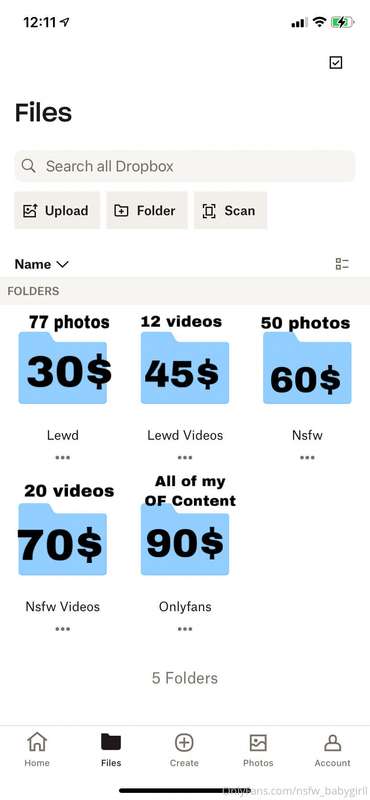Tap the multi-select checkbox icon
Image resolution: width=370 pixels, height=800 pixels.
336,62
